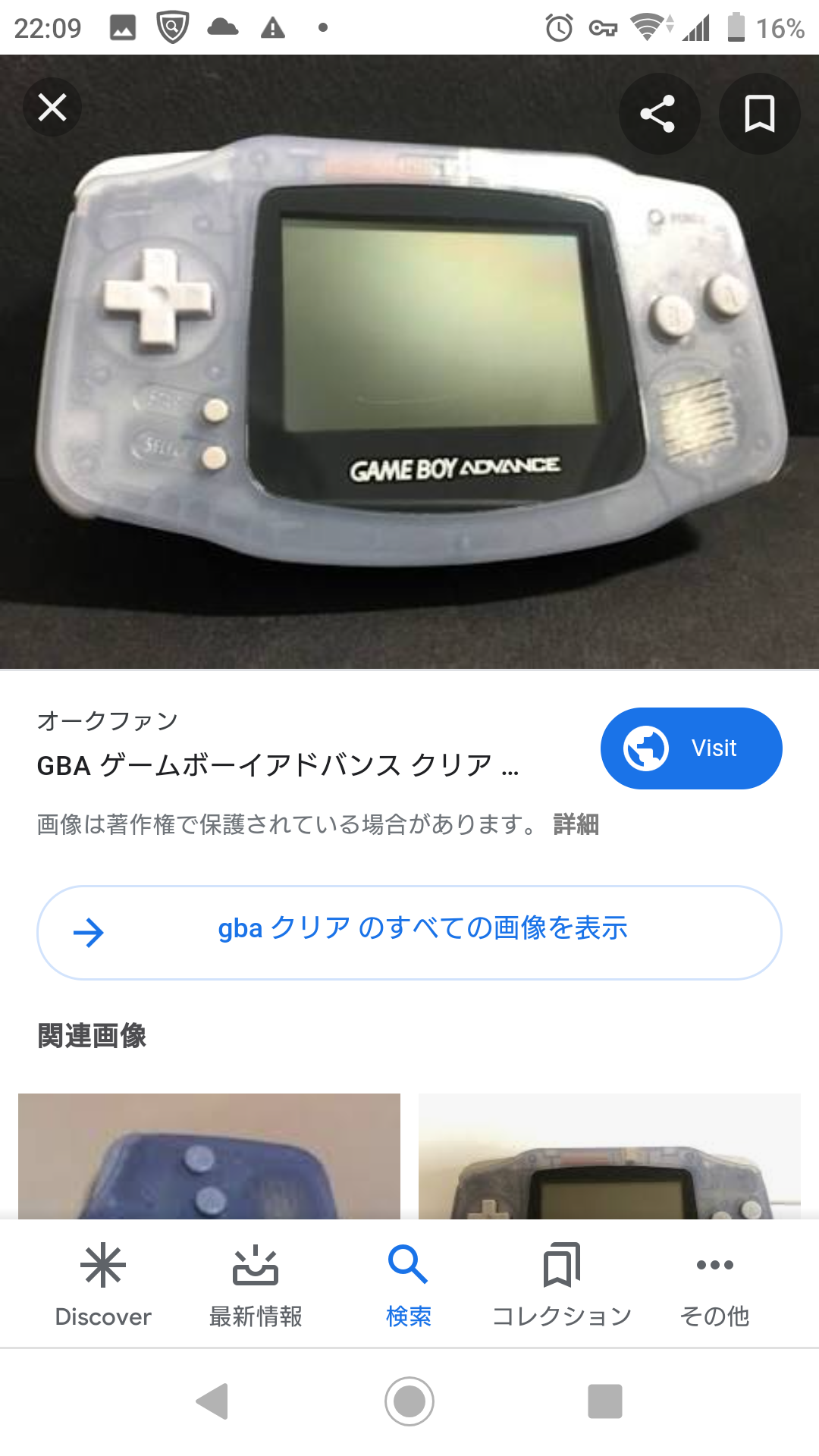Share this Game Boy Advance image
The image size is (819, 1456).
pyautogui.click(x=658, y=114)
